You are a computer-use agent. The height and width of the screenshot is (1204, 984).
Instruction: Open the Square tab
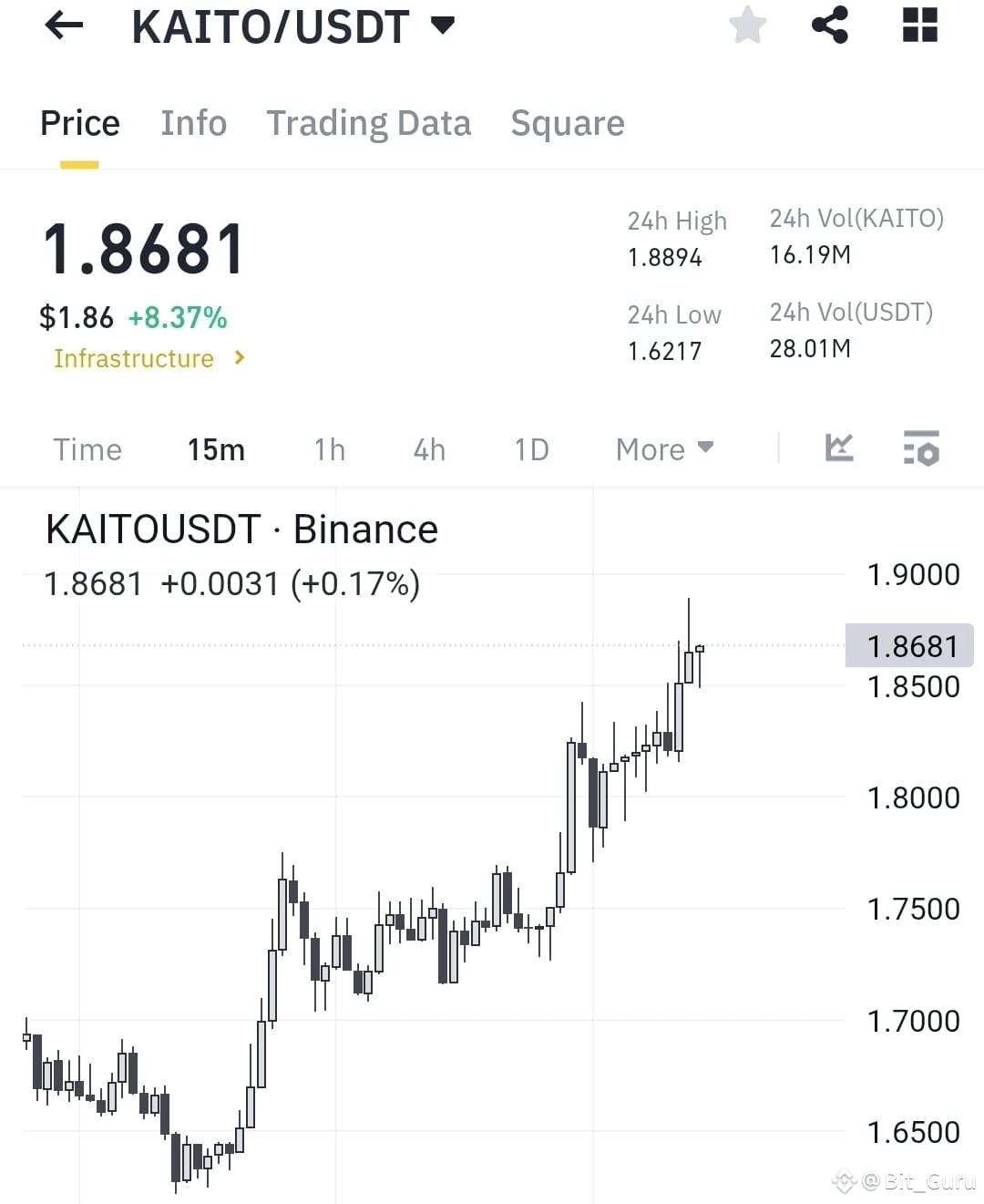coord(568,123)
